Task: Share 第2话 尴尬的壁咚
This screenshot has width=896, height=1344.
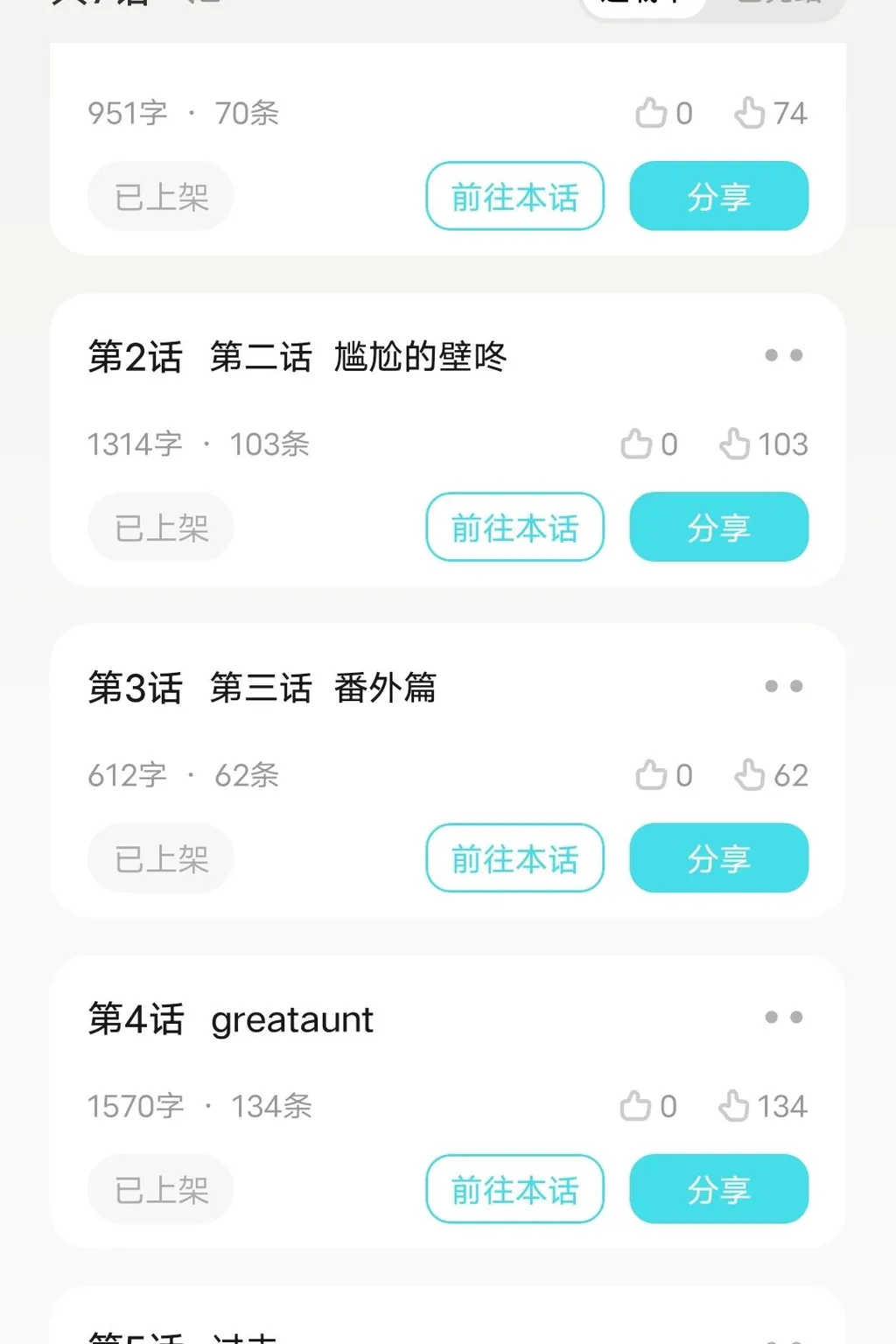Action: (x=718, y=527)
